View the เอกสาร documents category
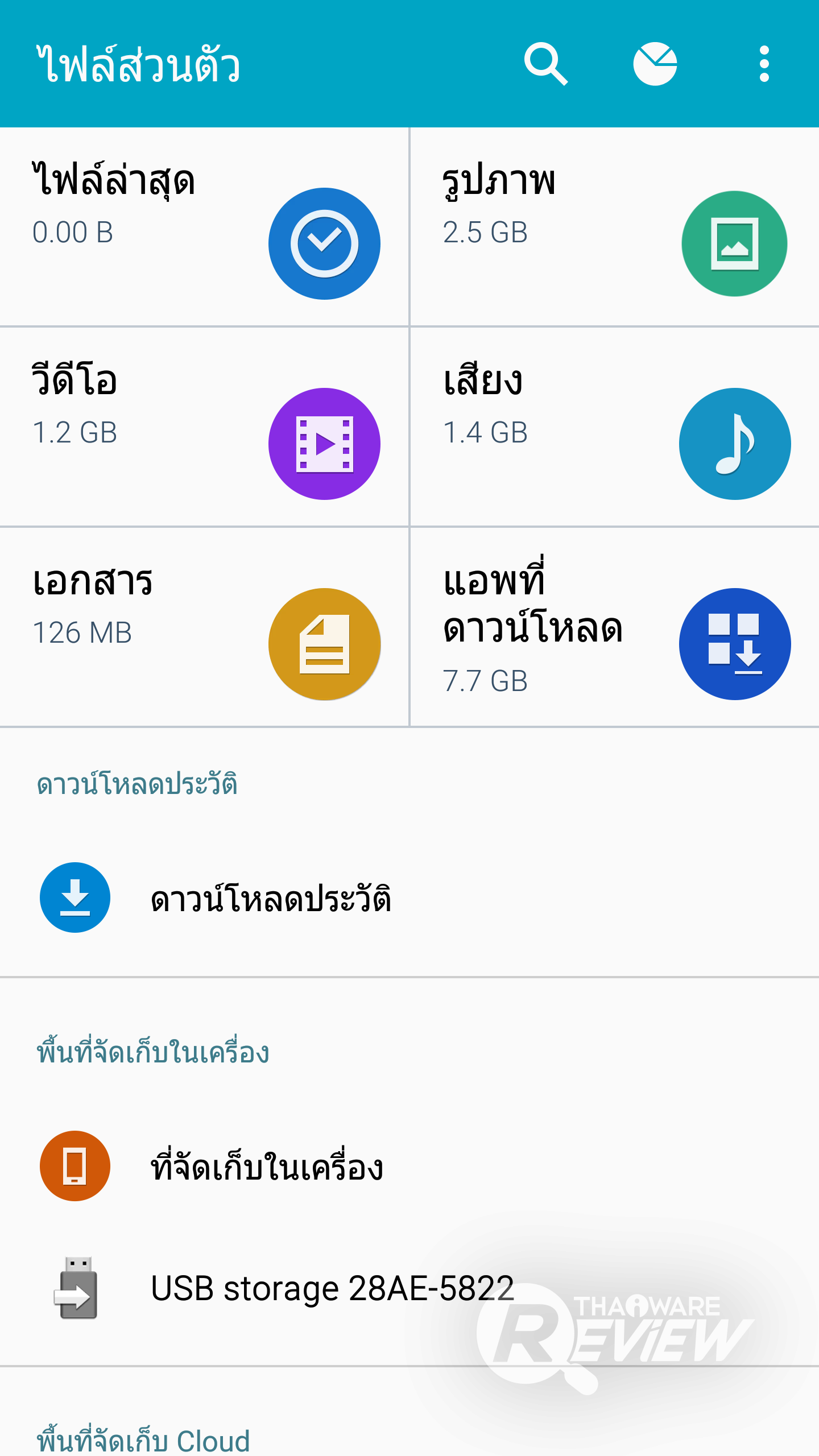This screenshot has width=819, height=1456. pos(204,627)
